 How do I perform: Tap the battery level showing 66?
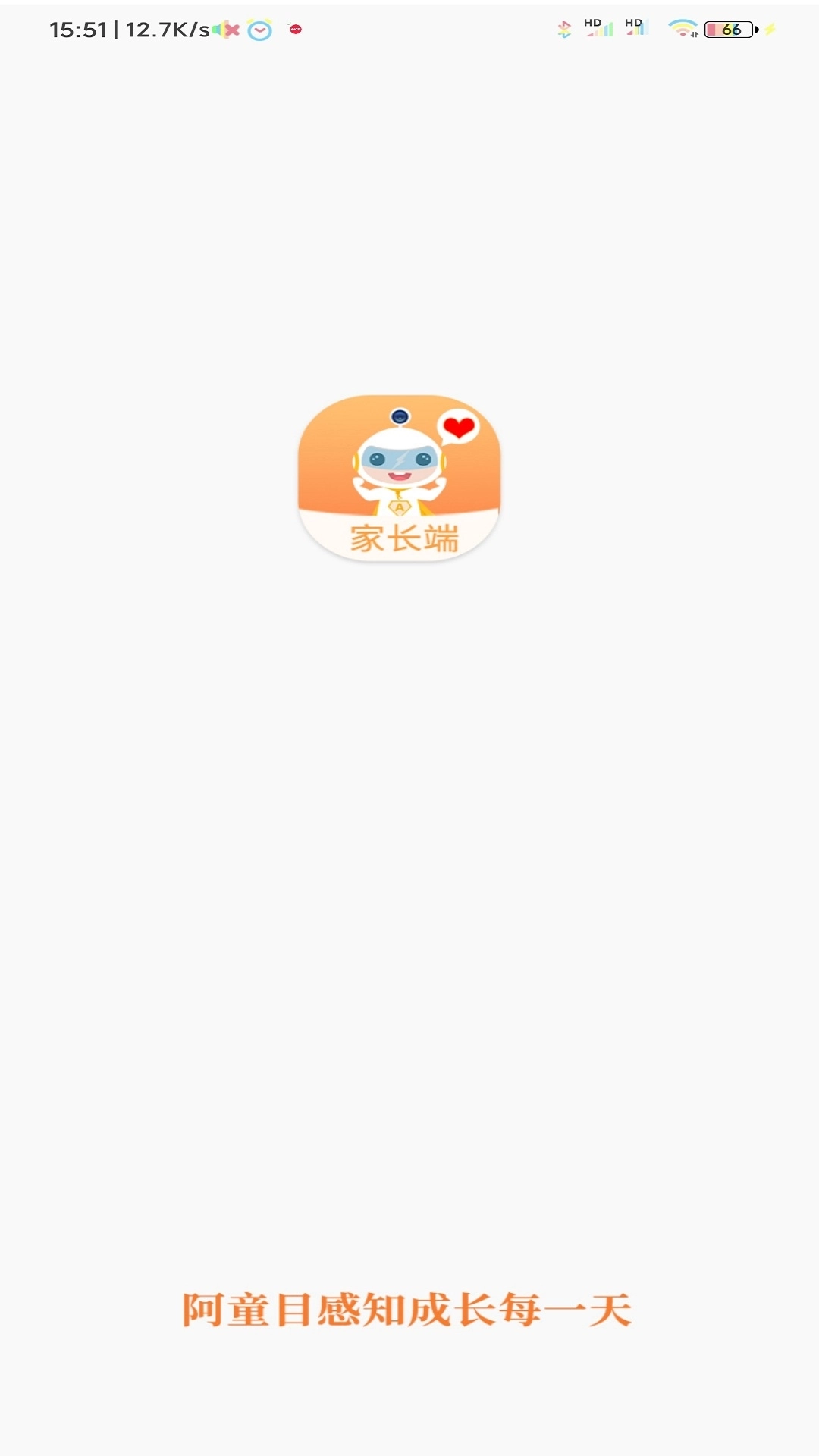pyautogui.click(x=728, y=30)
